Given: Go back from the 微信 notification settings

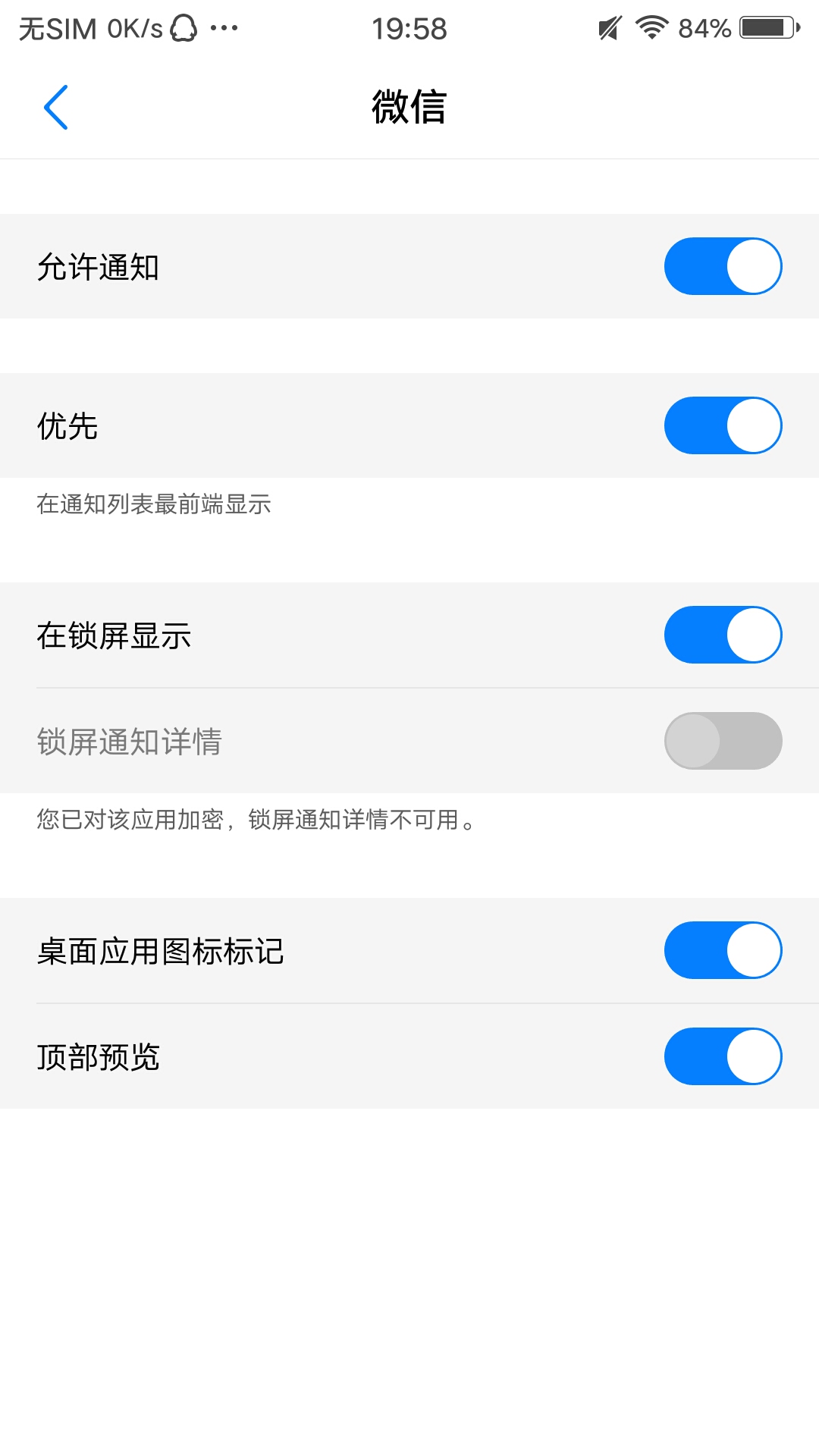Looking at the screenshot, I should 56,107.
